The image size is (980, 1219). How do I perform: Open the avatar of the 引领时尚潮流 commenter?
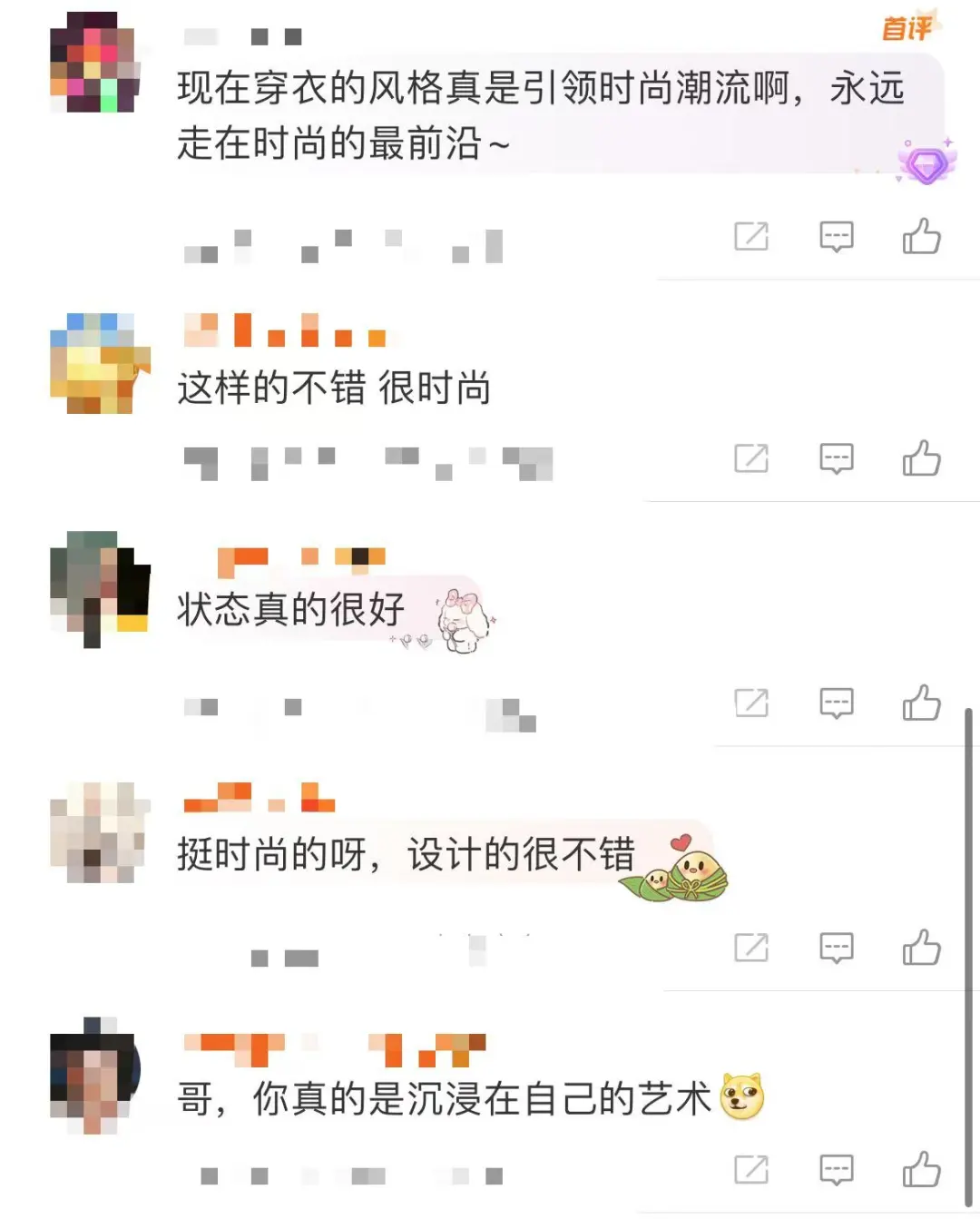tap(94, 64)
